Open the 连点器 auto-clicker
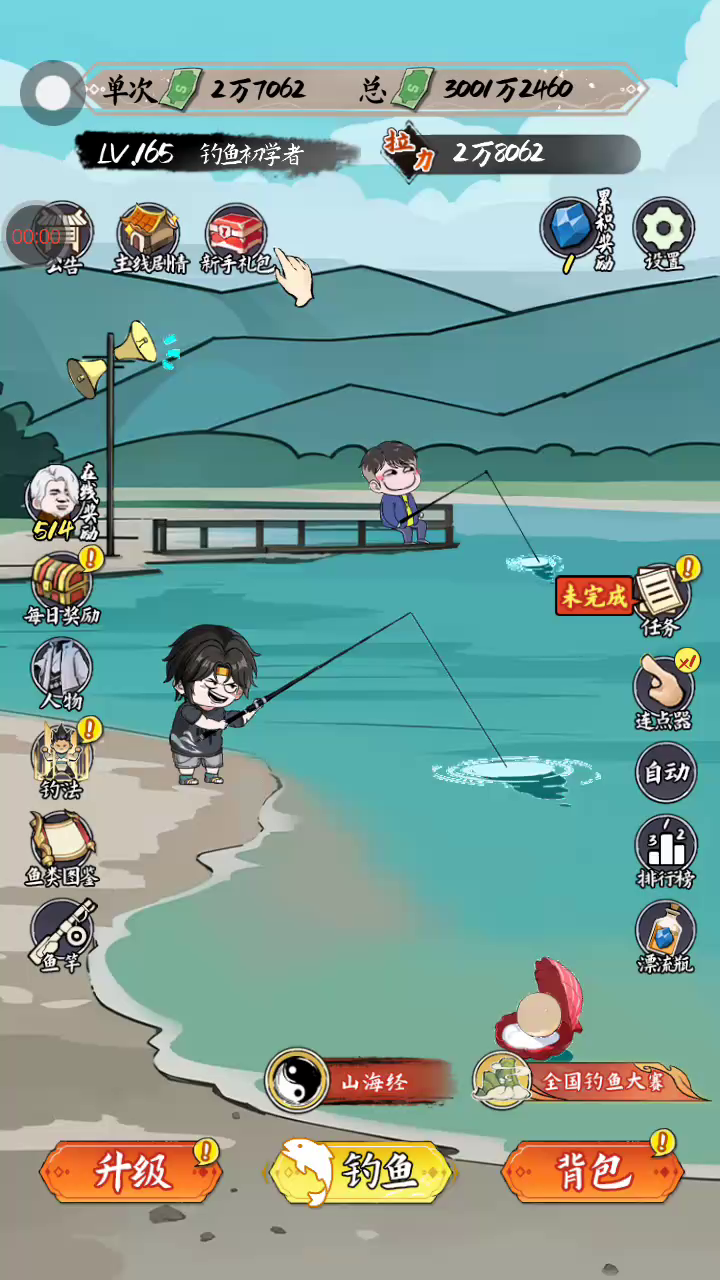Image resolution: width=720 pixels, height=1280 pixels. (x=664, y=690)
